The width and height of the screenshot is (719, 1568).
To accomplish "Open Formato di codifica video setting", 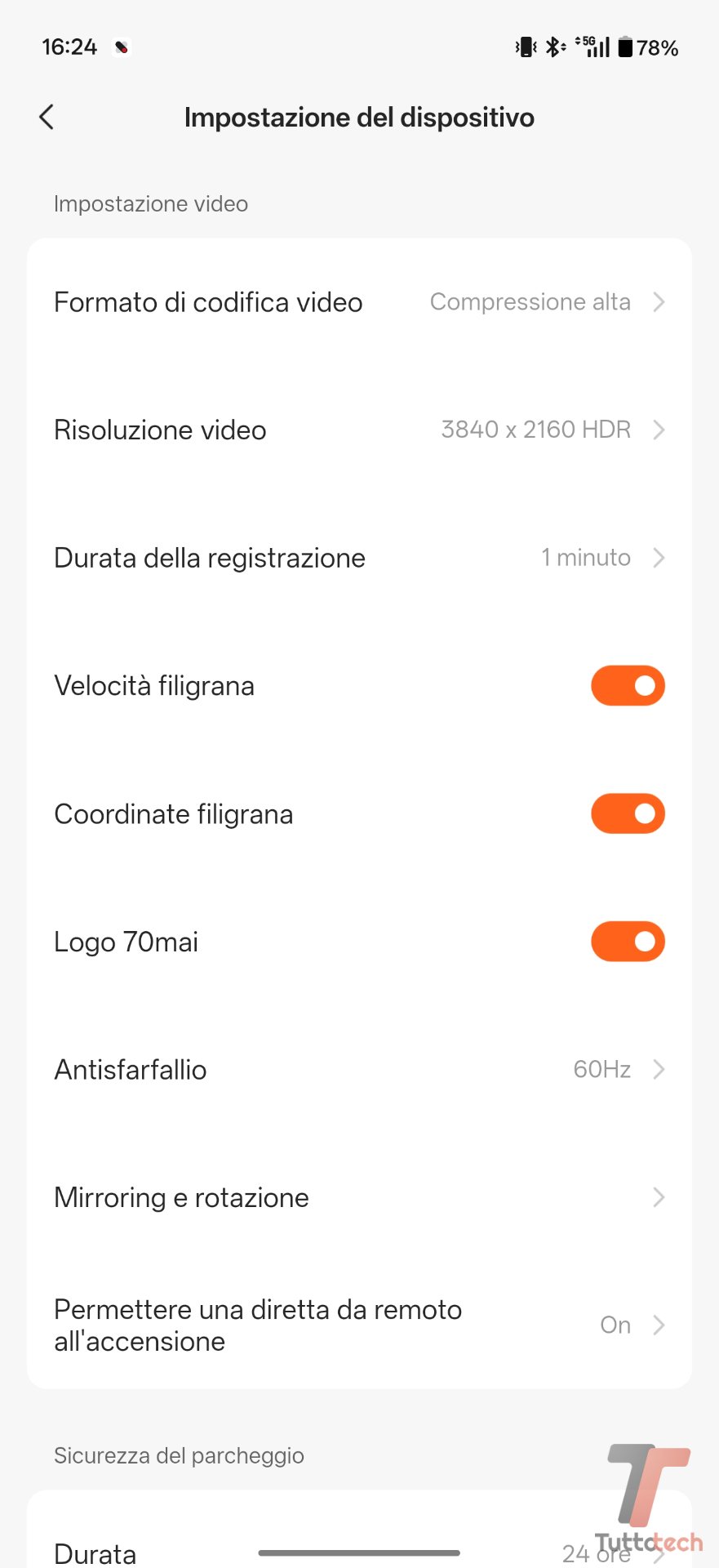I will 359,302.
